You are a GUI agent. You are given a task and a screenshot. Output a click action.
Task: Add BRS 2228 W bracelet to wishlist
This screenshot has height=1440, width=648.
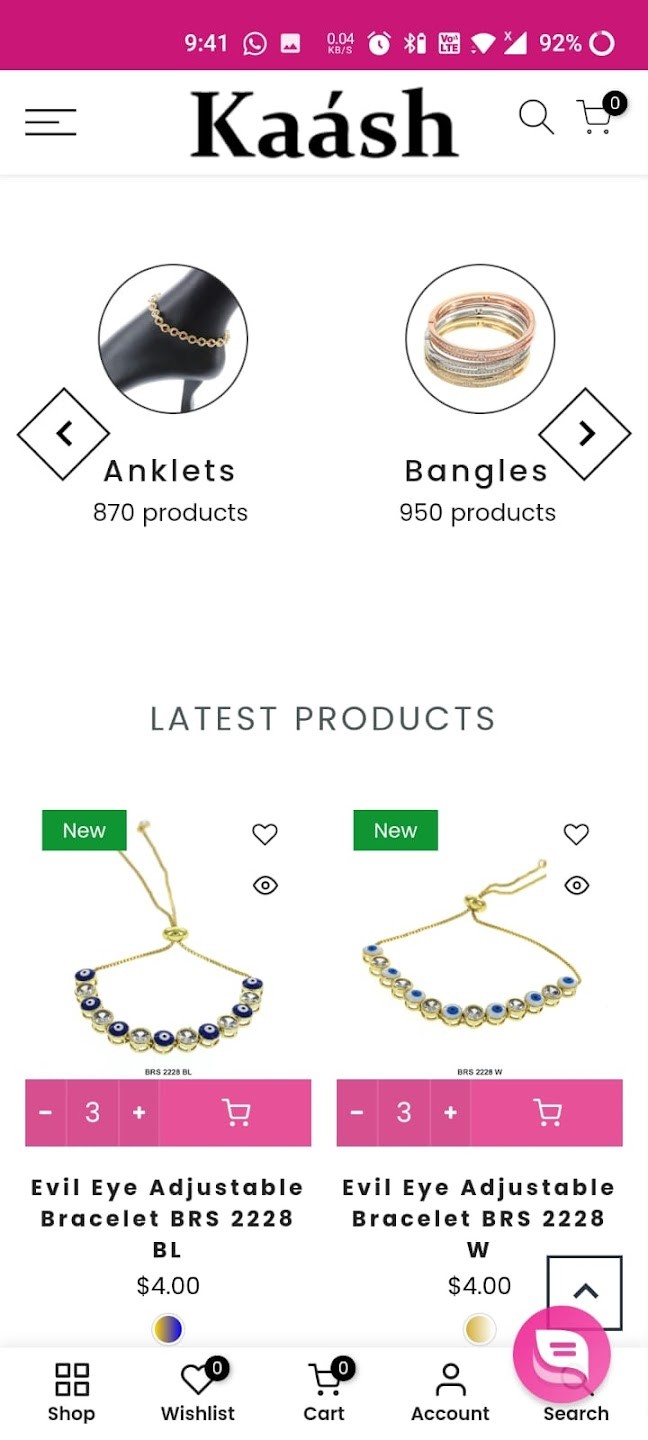click(x=576, y=834)
